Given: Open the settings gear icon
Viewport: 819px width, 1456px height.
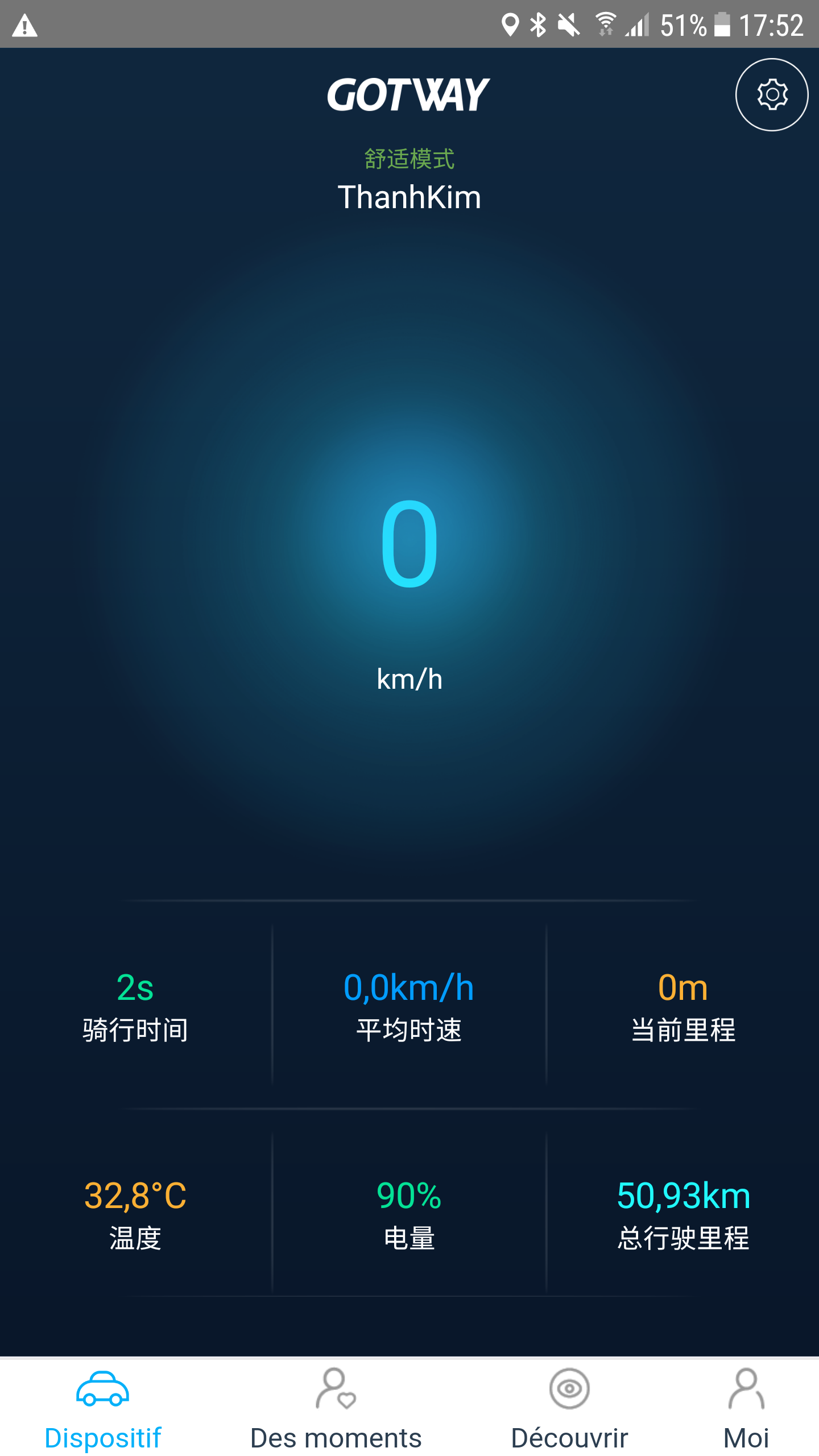Looking at the screenshot, I should tap(772, 95).
